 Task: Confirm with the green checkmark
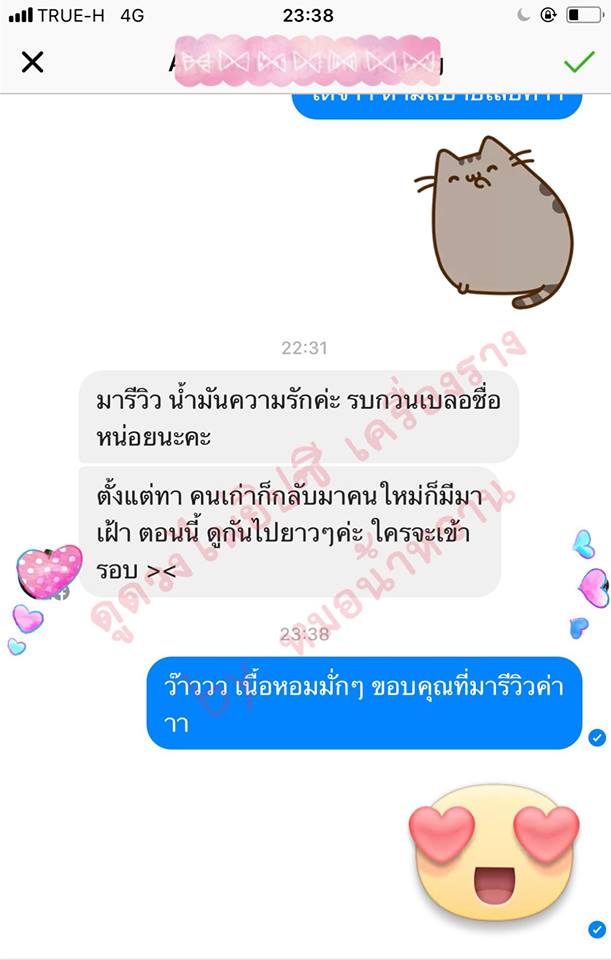tap(578, 62)
